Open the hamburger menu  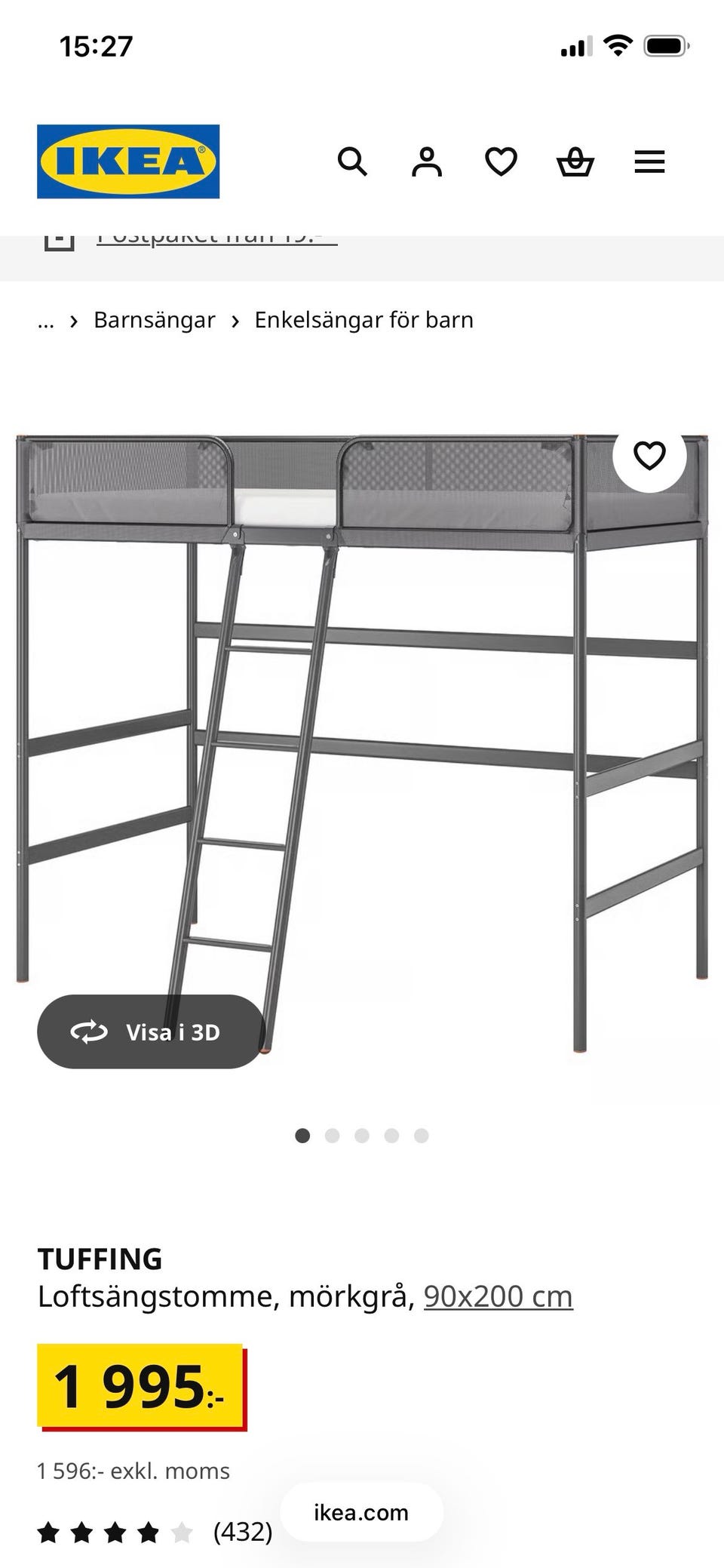[649, 161]
